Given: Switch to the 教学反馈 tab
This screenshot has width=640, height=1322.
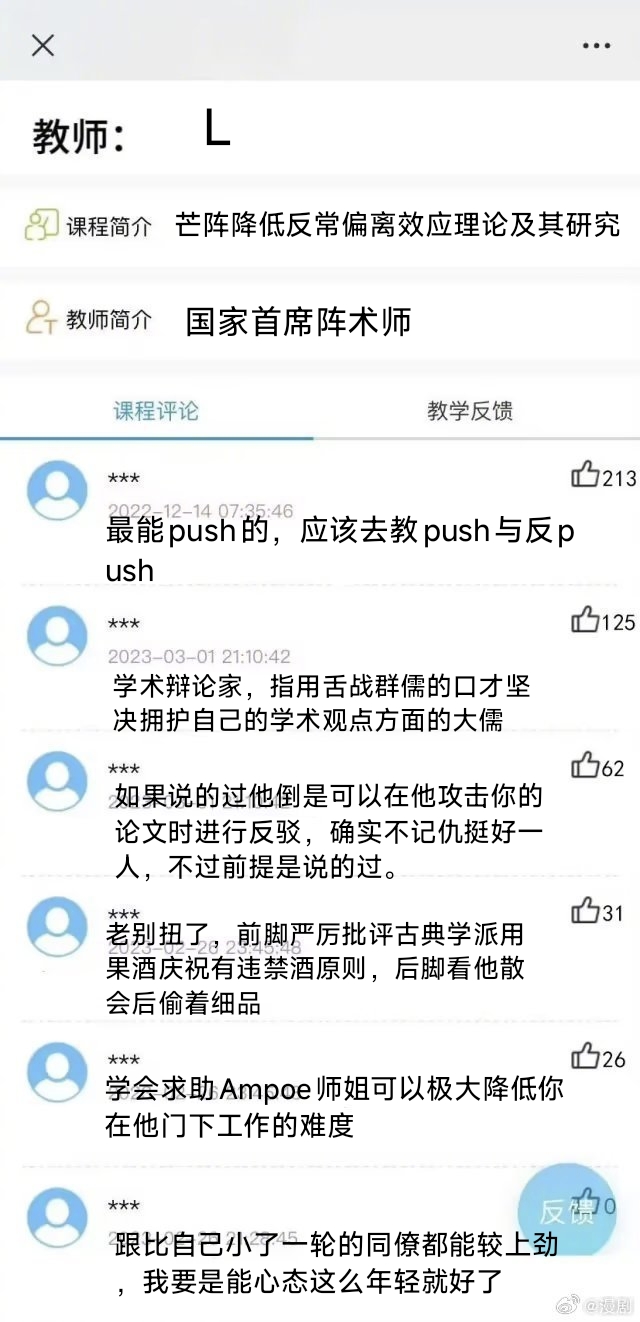Looking at the screenshot, I should coord(470,410).
